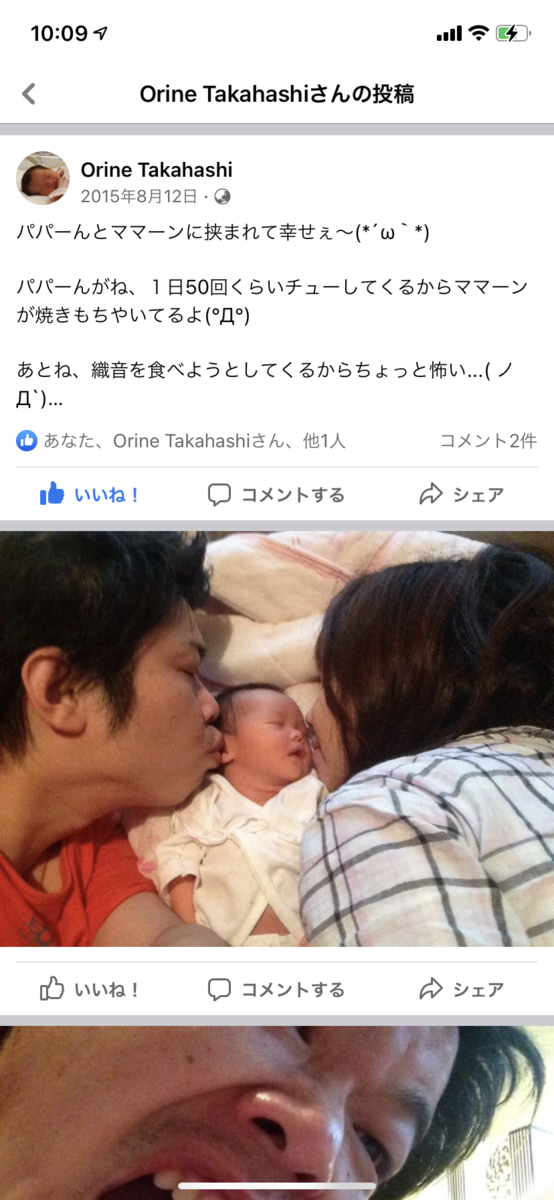Open Orine Takahashi's profile picture
Viewport: 554px width, 1200px height.
(x=43, y=179)
